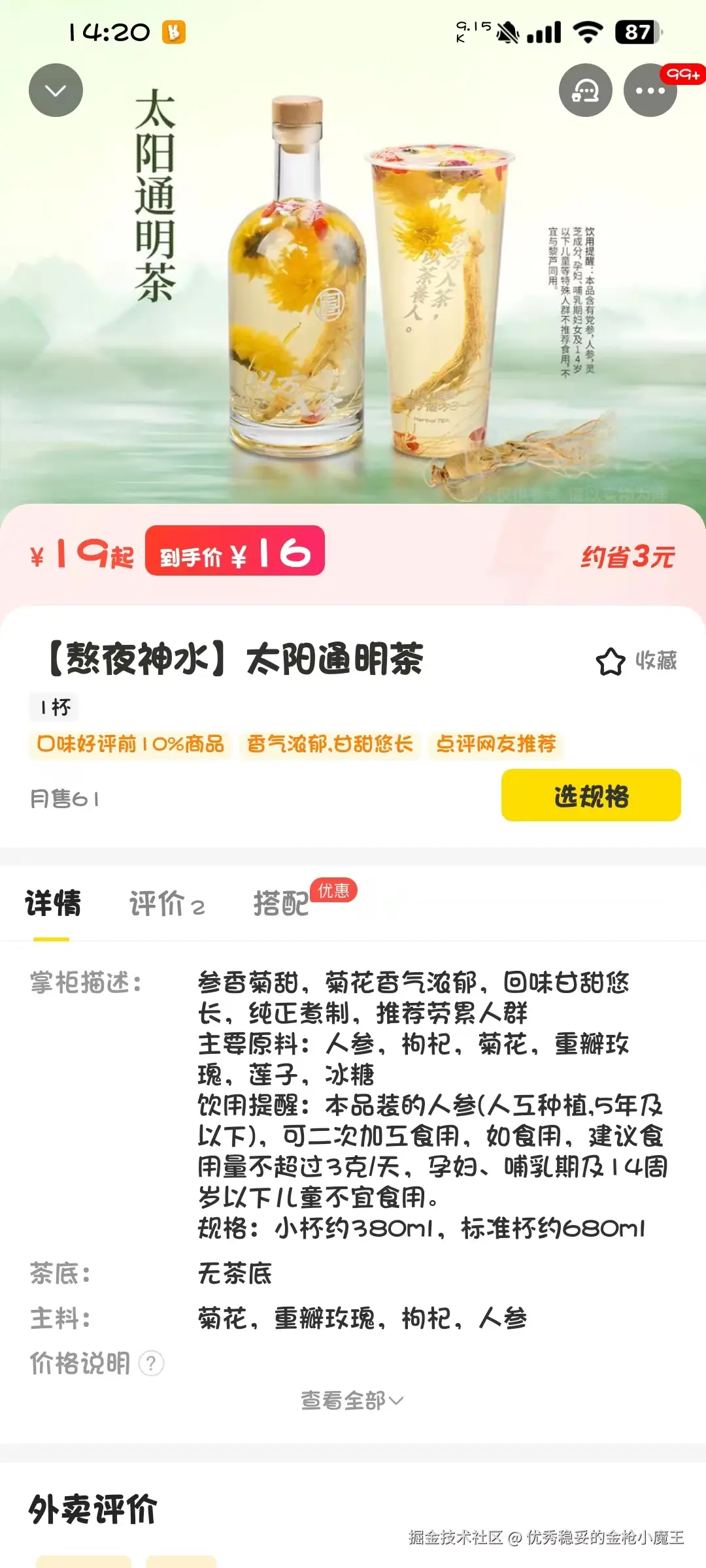Collapse the product page with the down arrow
Screen dimensions: 706x1568
[x=56, y=90]
